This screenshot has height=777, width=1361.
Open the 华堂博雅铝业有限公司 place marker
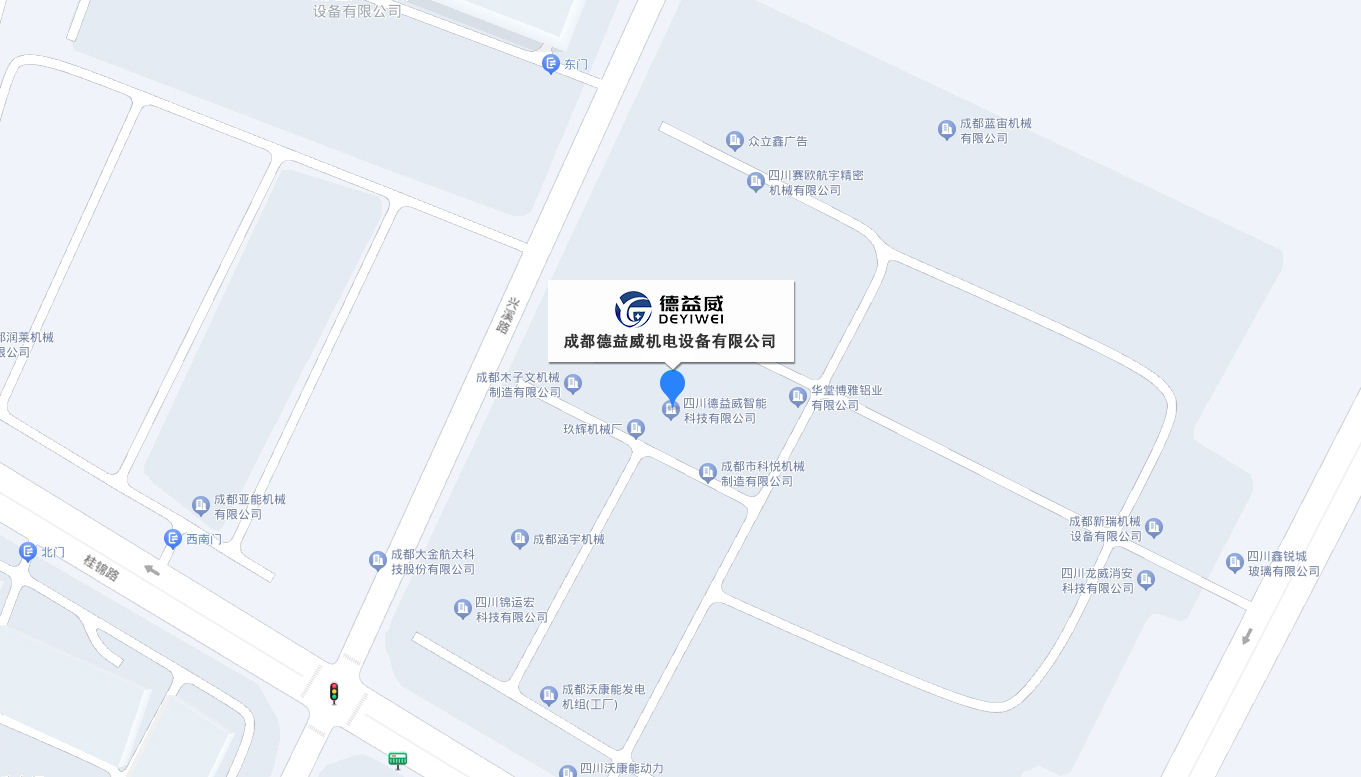[x=798, y=397]
